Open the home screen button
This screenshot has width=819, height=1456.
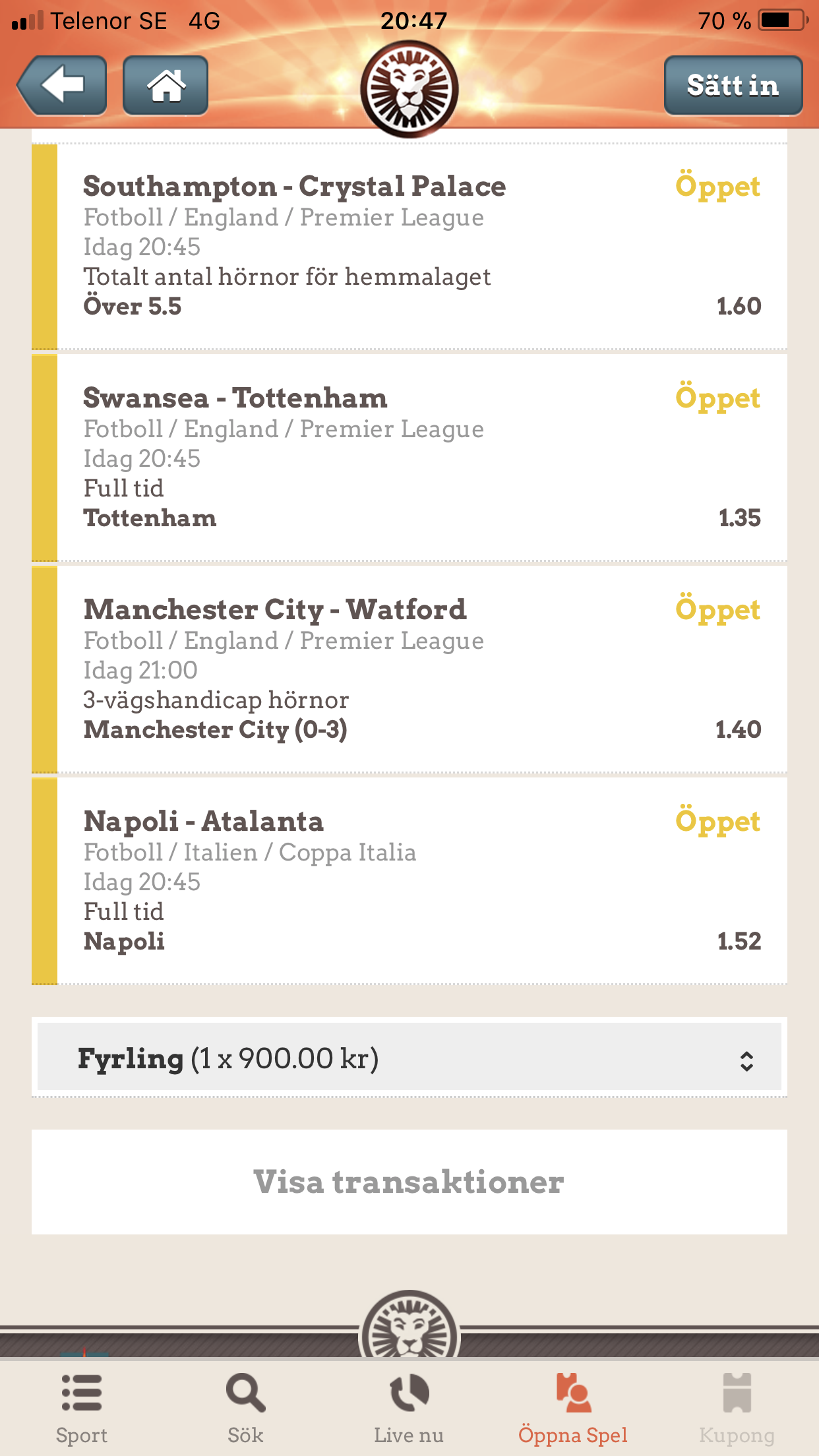point(166,86)
